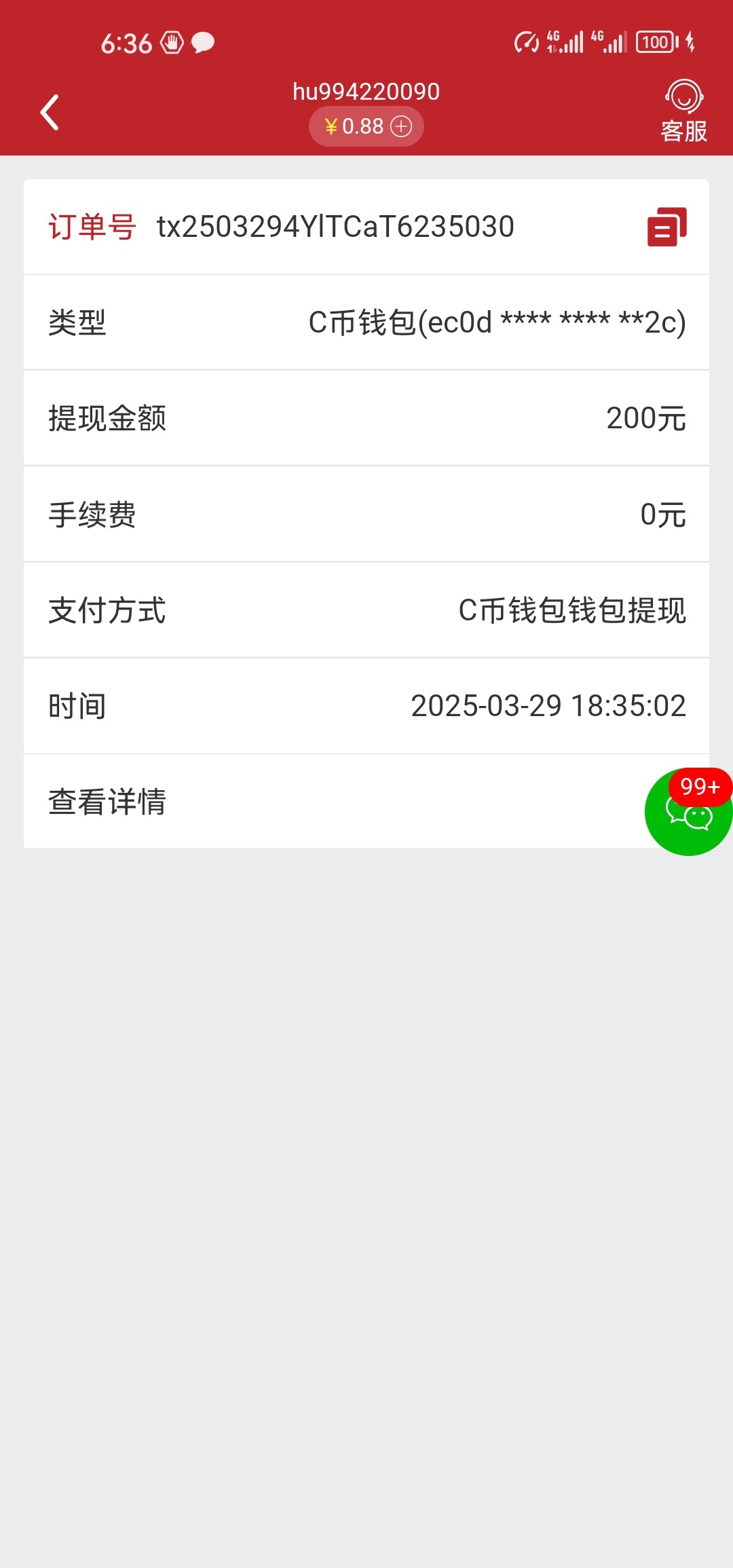Open the green floating chat bubble
This screenshot has height=1568, width=733.
pos(688,812)
